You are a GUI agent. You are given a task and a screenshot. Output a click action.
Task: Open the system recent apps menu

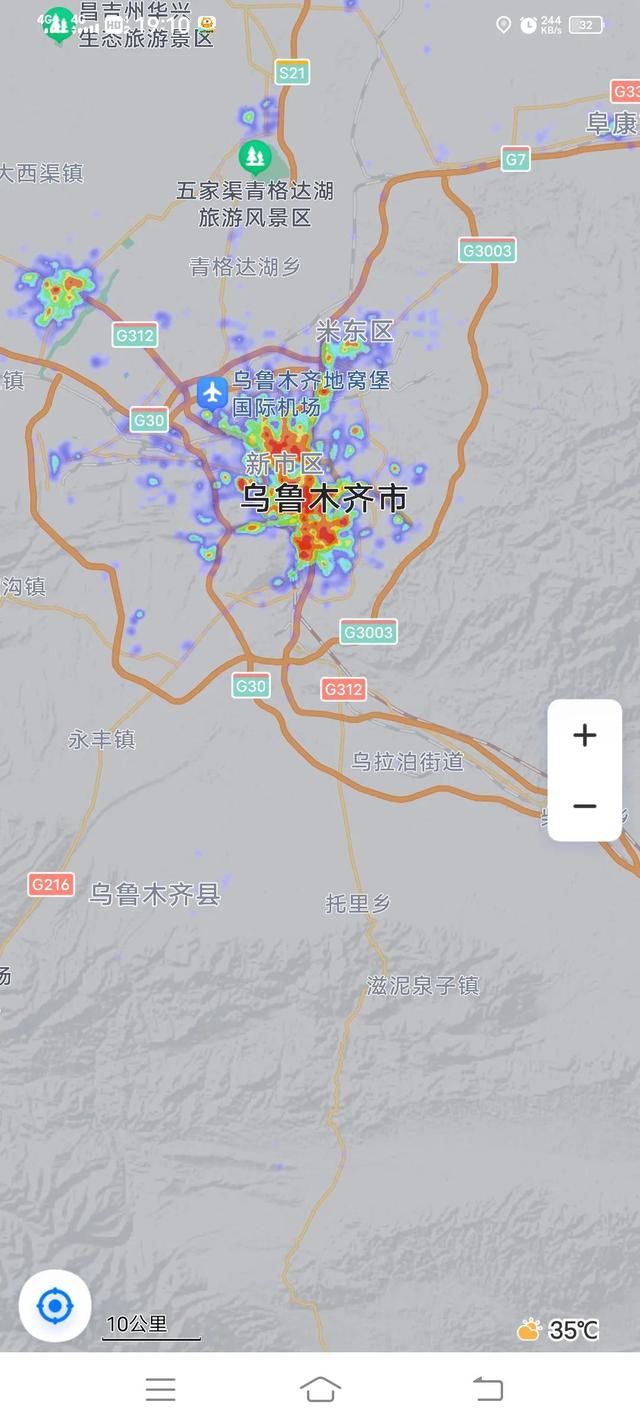[x=160, y=1389]
